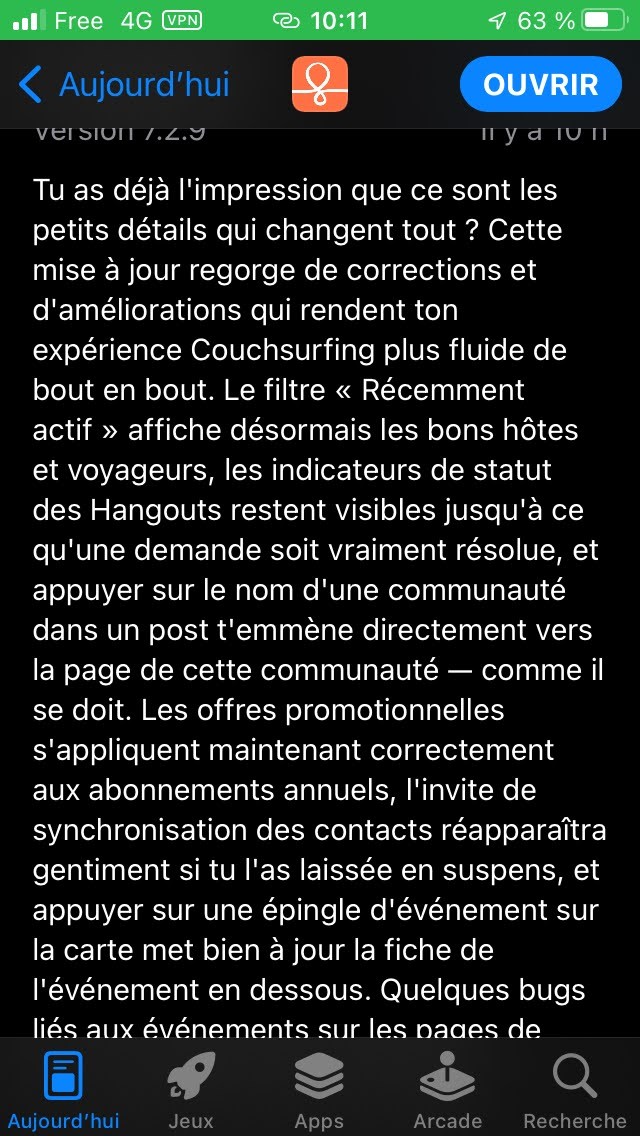
Task: Open the Apps tab
Action: [x=320, y=1089]
